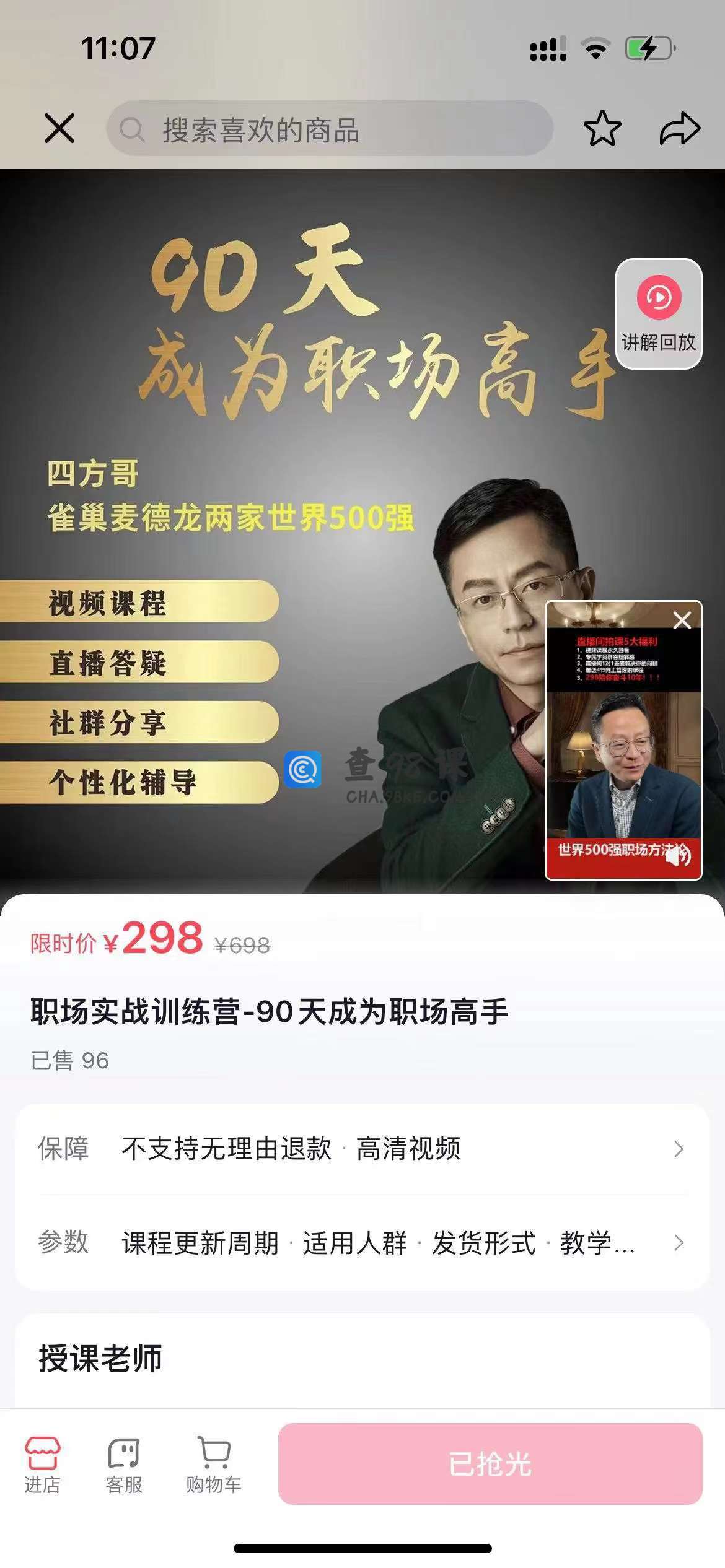This screenshot has width=725, height=1568.
Task: Expand the 保障 guarantee details row
Action: coord(362,1149)
